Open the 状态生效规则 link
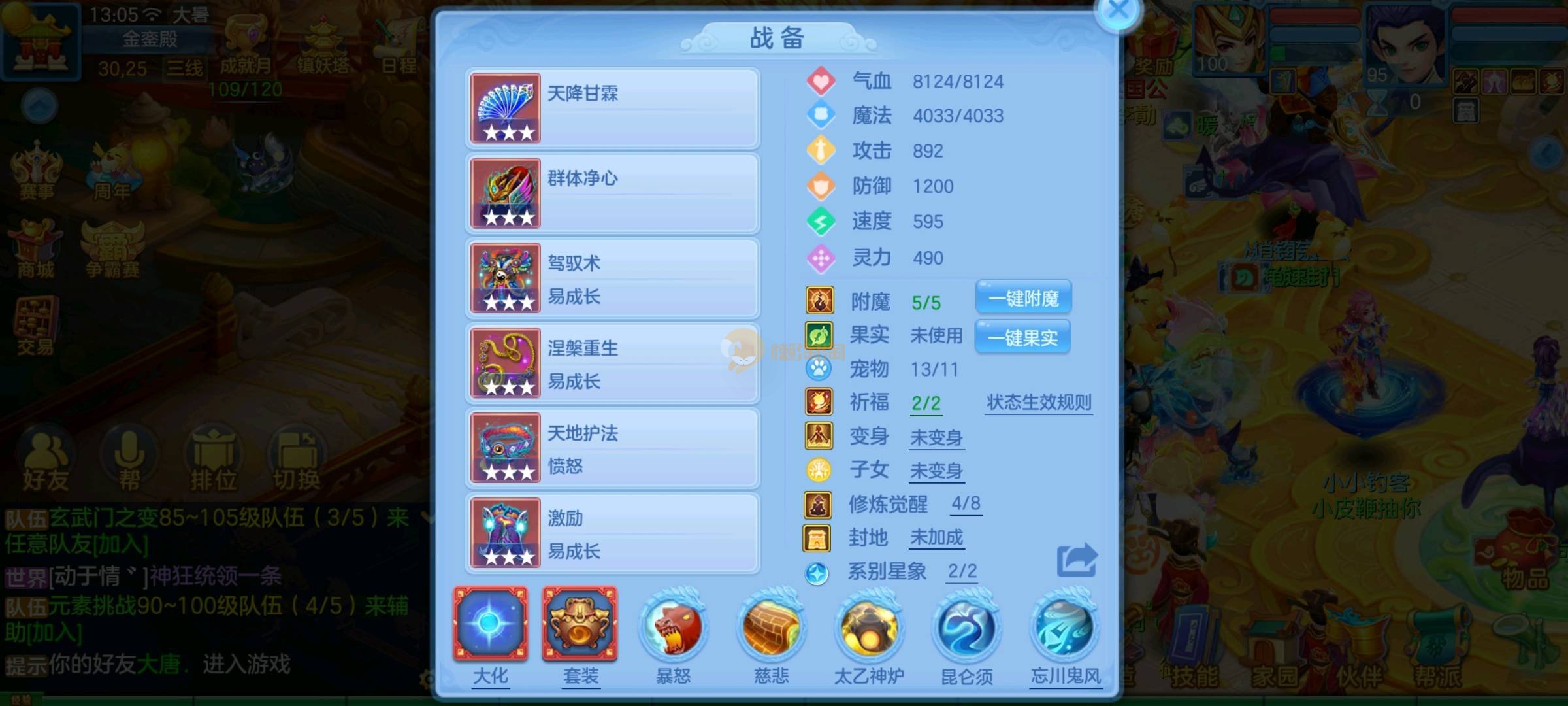The image size is (1568, 706). (1039, 402)
